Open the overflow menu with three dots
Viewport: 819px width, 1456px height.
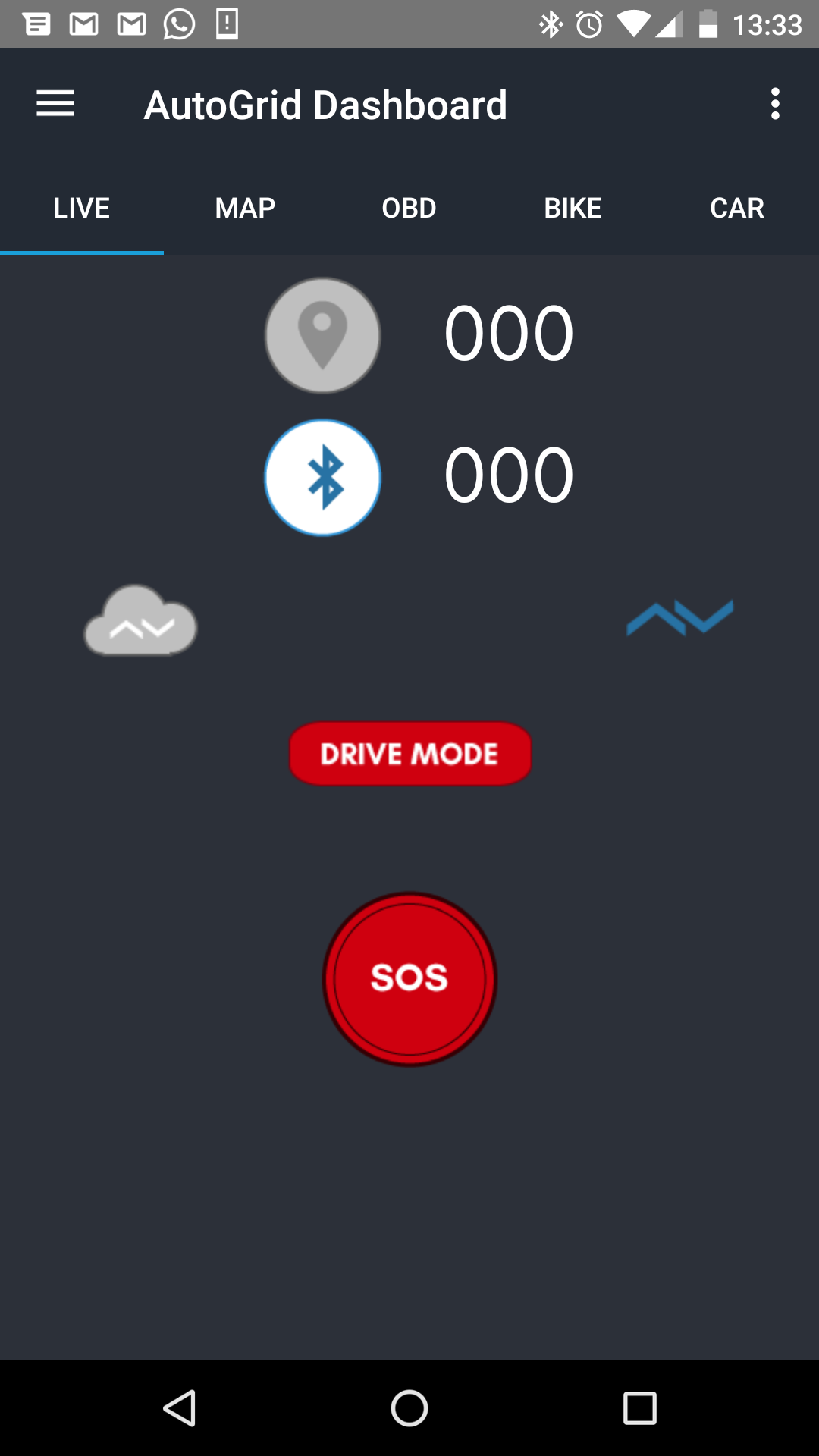point(775,103)
